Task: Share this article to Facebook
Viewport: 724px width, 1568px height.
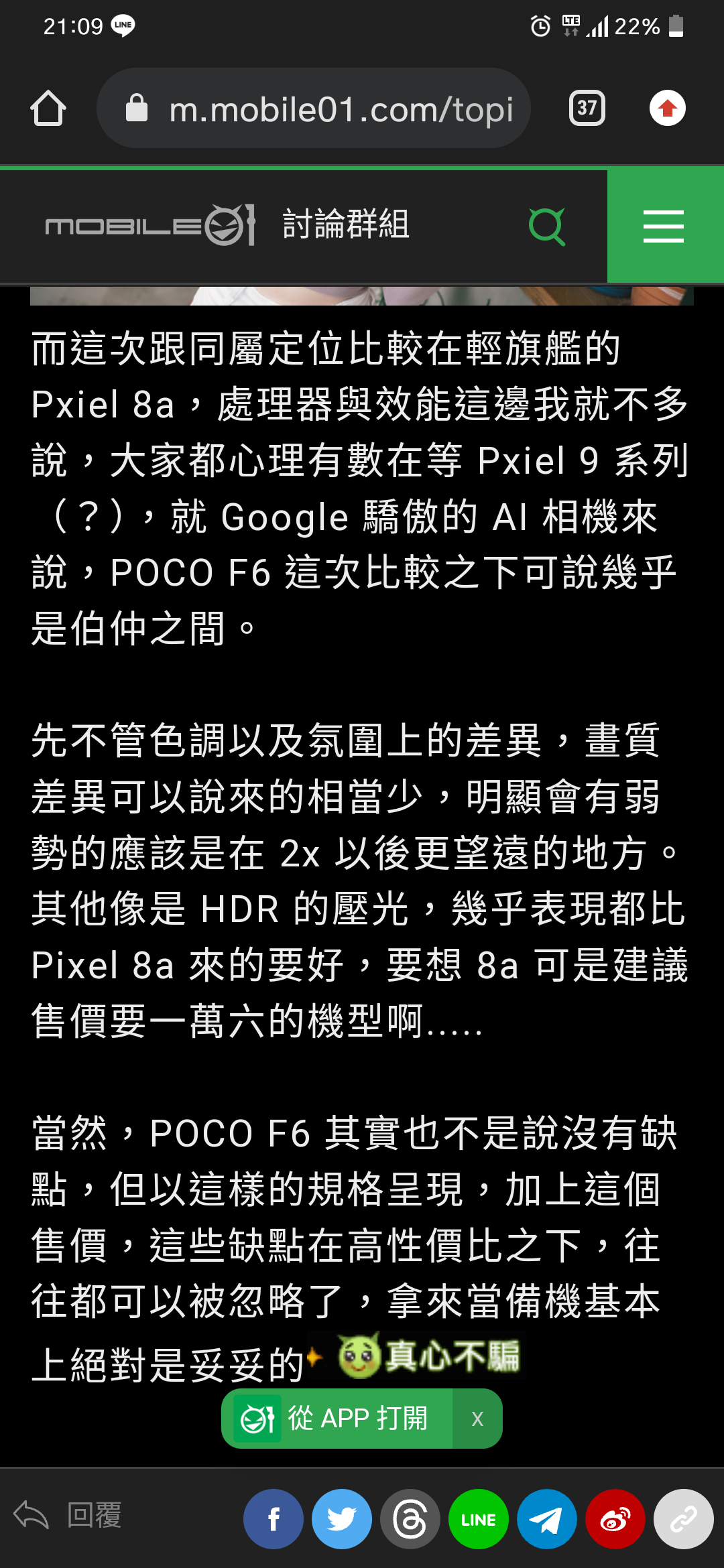Action: 274,1519
